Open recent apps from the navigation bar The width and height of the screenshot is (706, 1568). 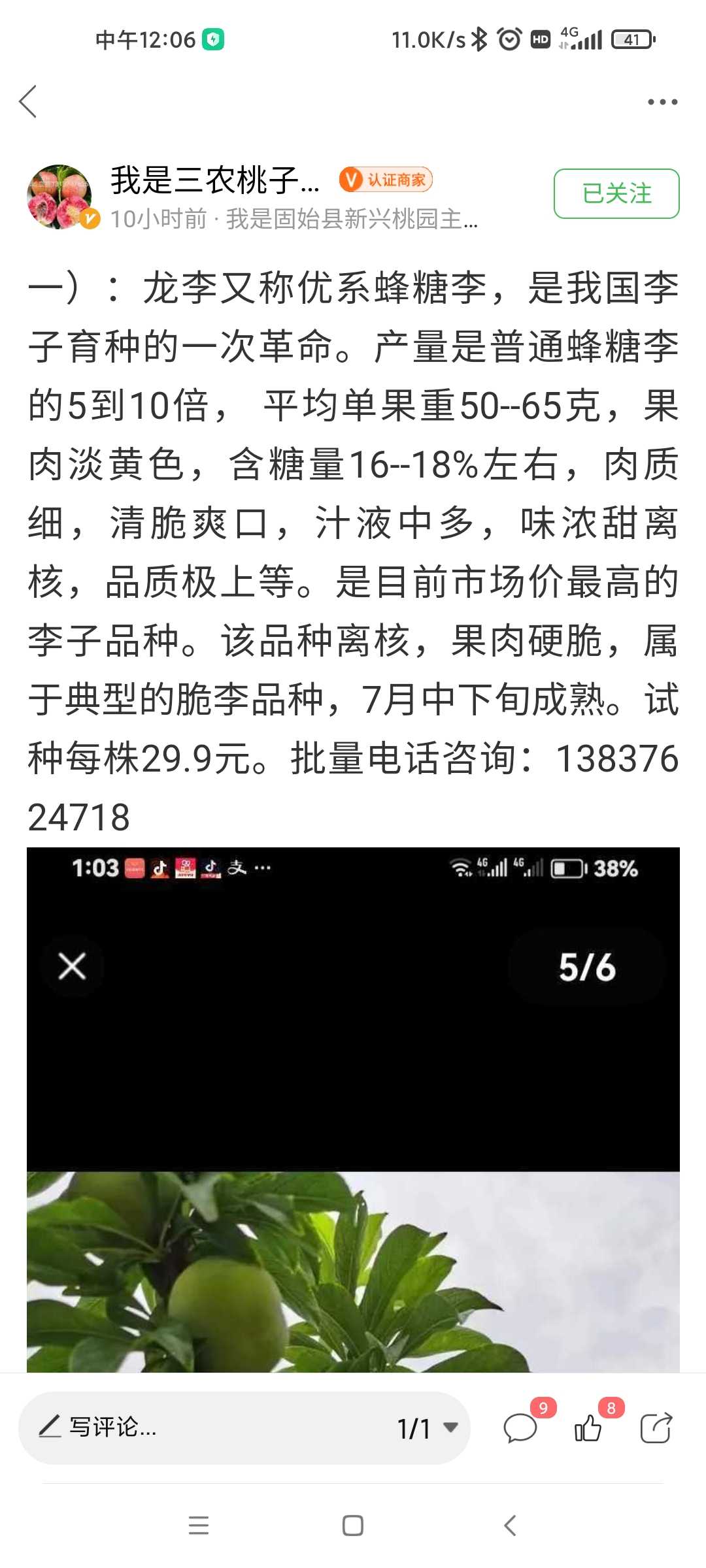coord(198,1526)
